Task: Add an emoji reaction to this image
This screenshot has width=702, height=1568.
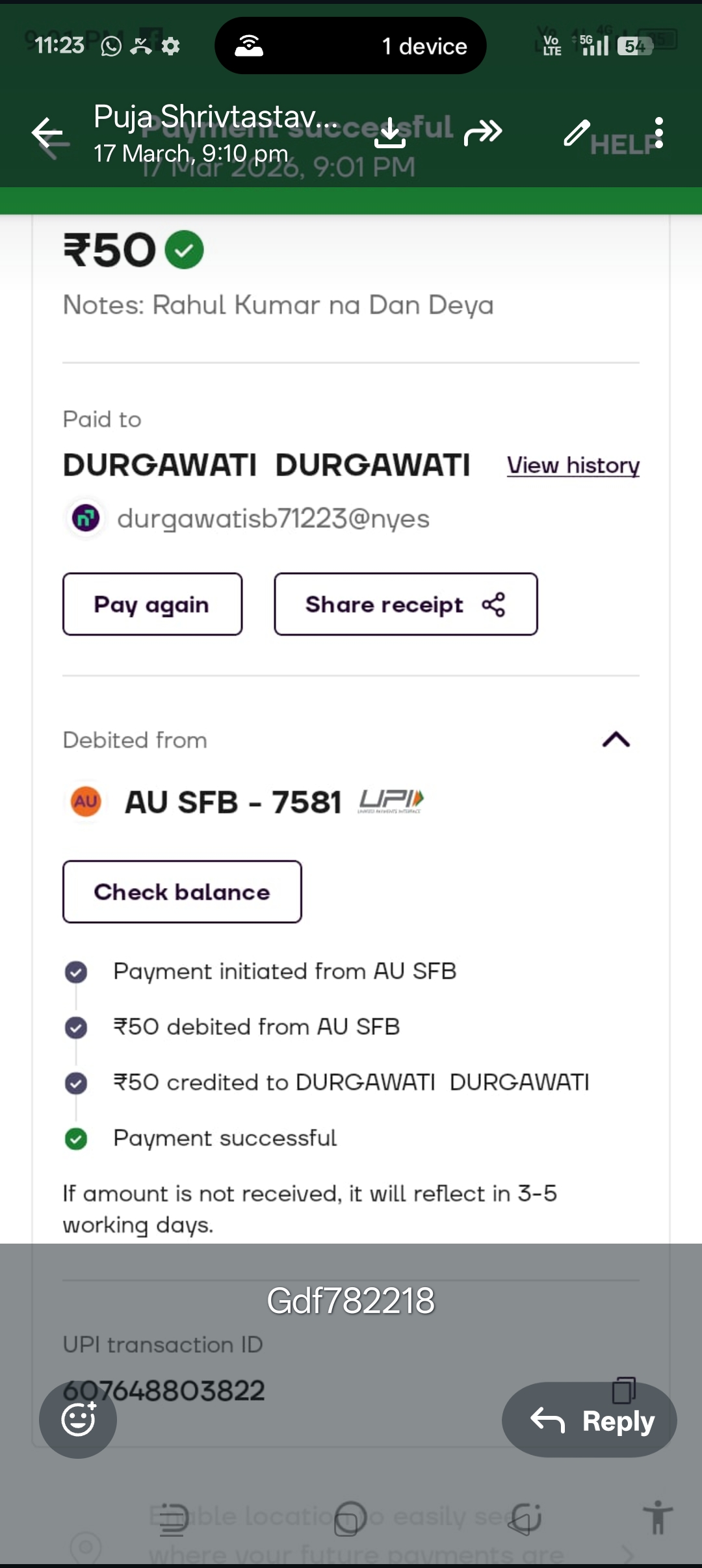Action: [x=78, y=1419]
